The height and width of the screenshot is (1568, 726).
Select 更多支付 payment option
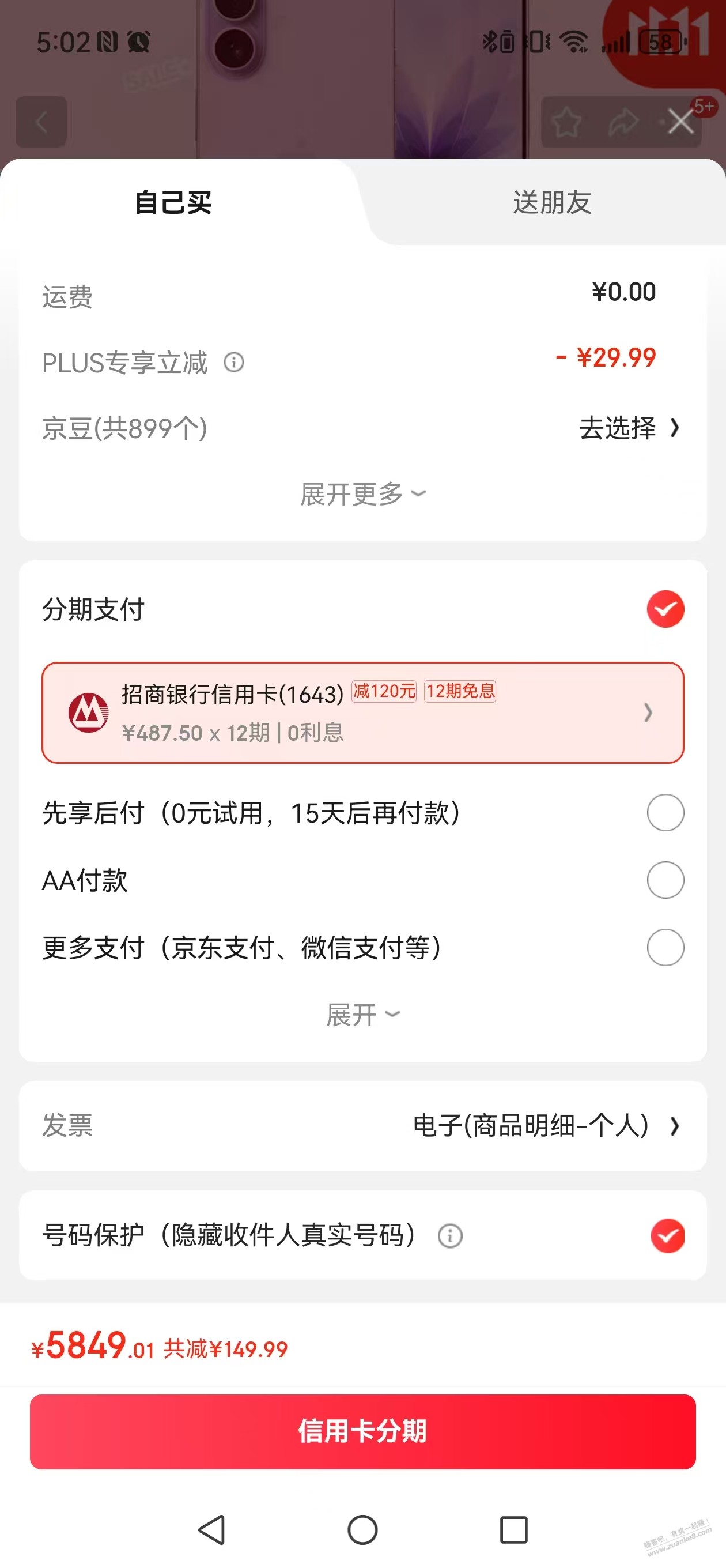coord(665,947)
